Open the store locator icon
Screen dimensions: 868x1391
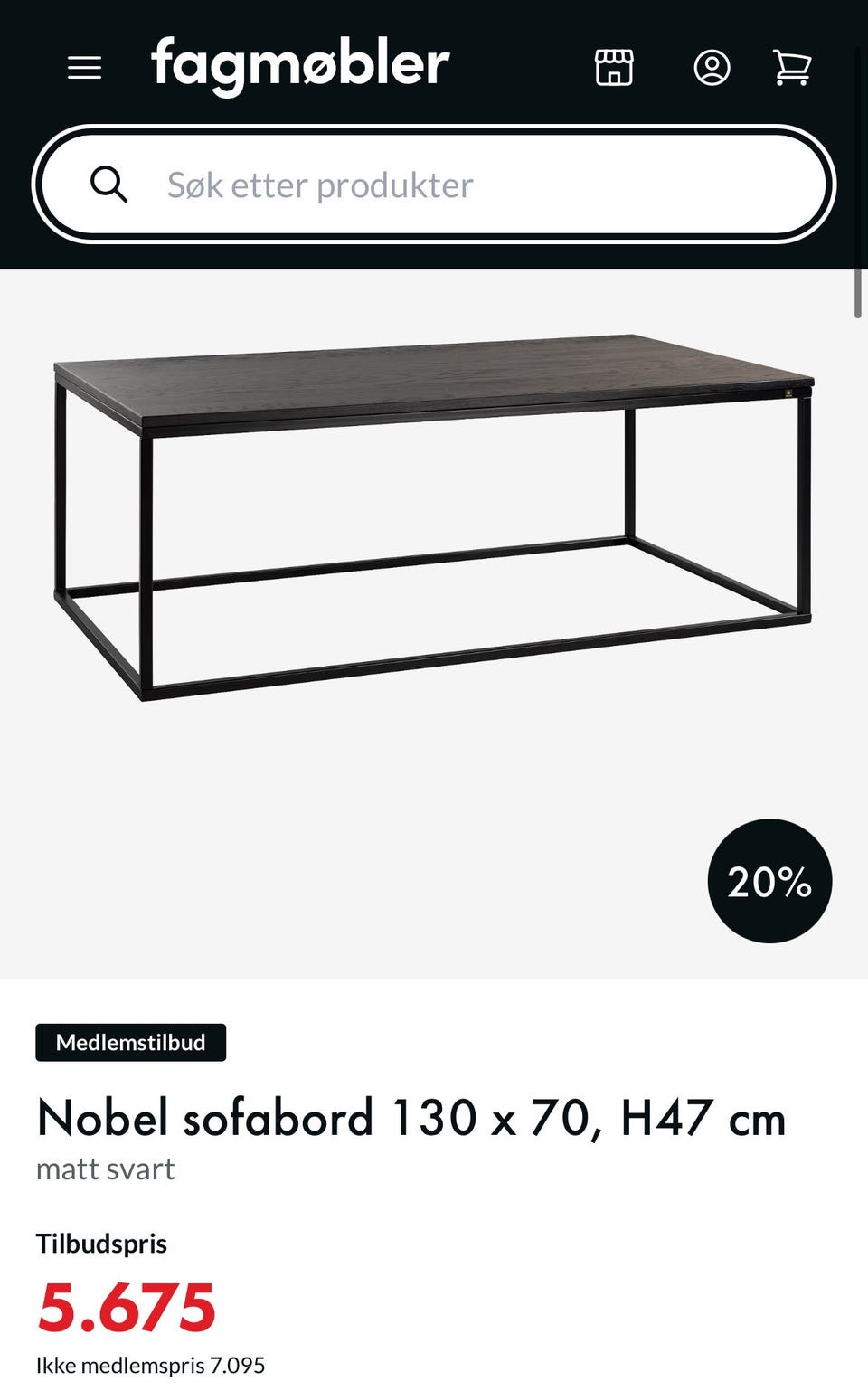(x=614, y=68)
